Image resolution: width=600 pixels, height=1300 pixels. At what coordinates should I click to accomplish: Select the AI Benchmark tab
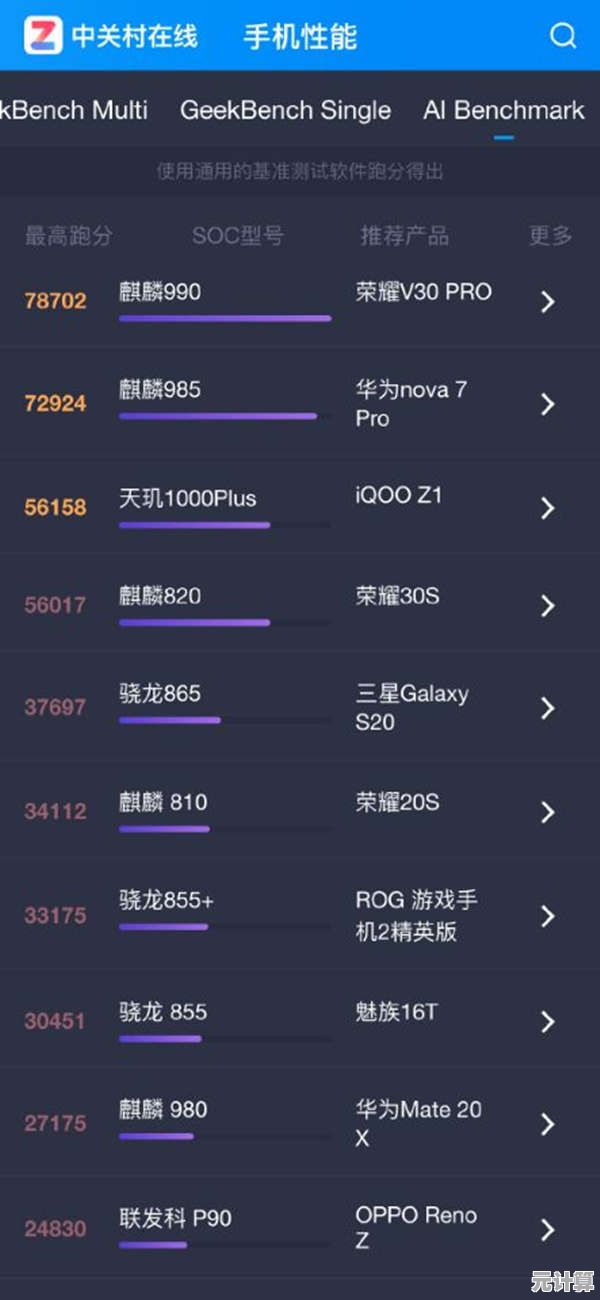click(504, 110)
